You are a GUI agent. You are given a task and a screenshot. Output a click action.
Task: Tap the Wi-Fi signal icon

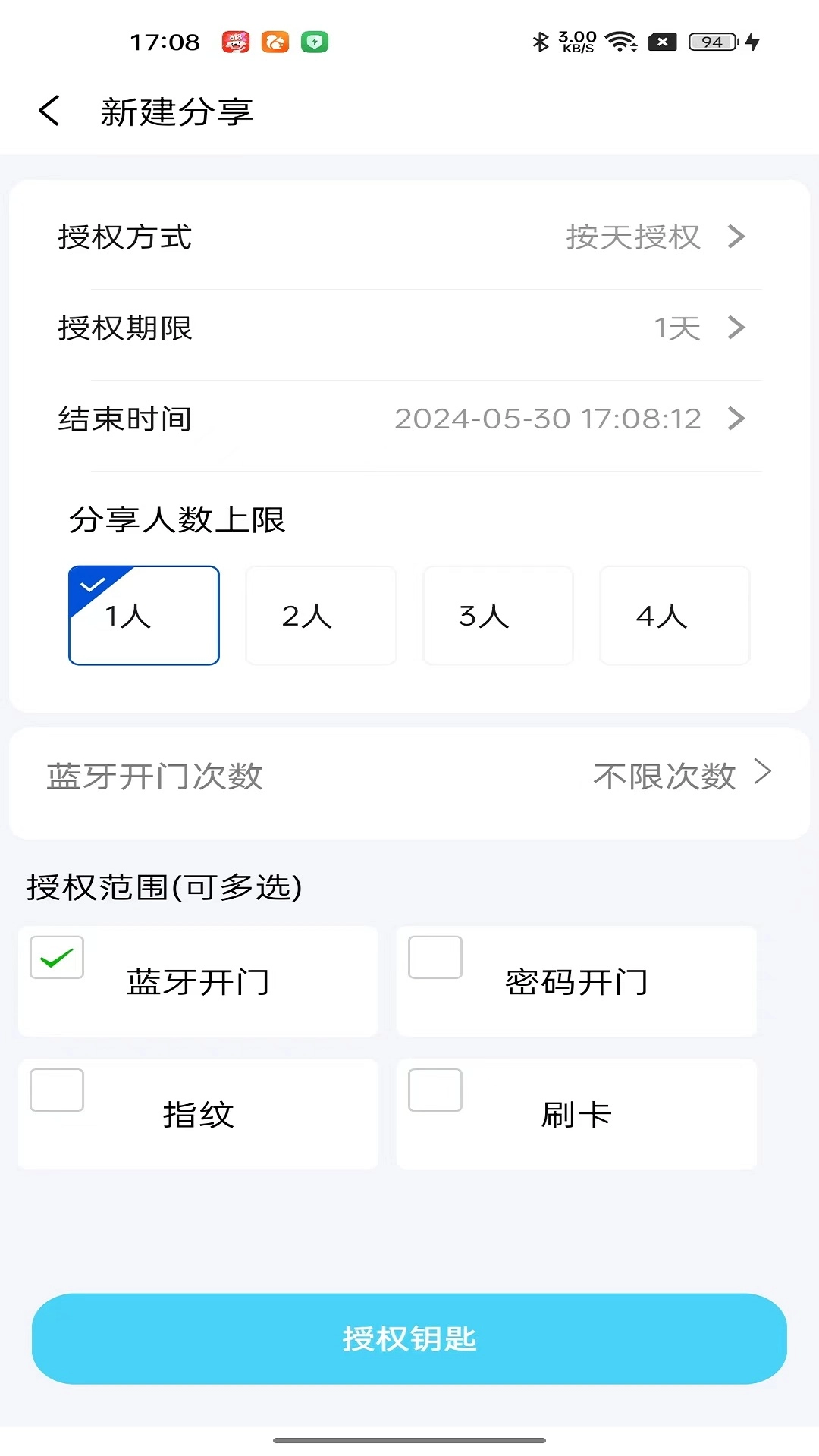pyautogui.click(x=622, y=42)
